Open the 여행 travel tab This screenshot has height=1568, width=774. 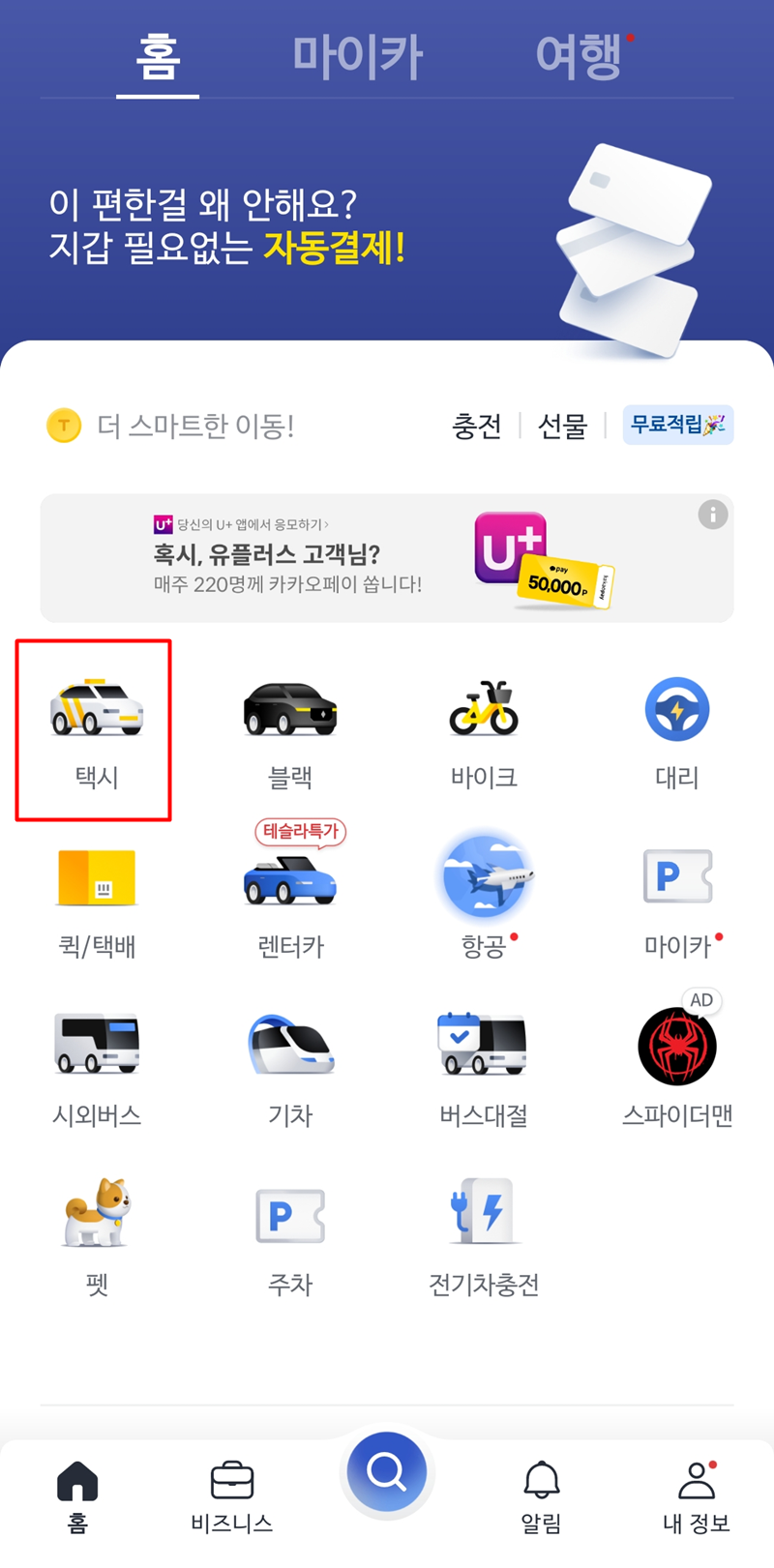(578, 55)
